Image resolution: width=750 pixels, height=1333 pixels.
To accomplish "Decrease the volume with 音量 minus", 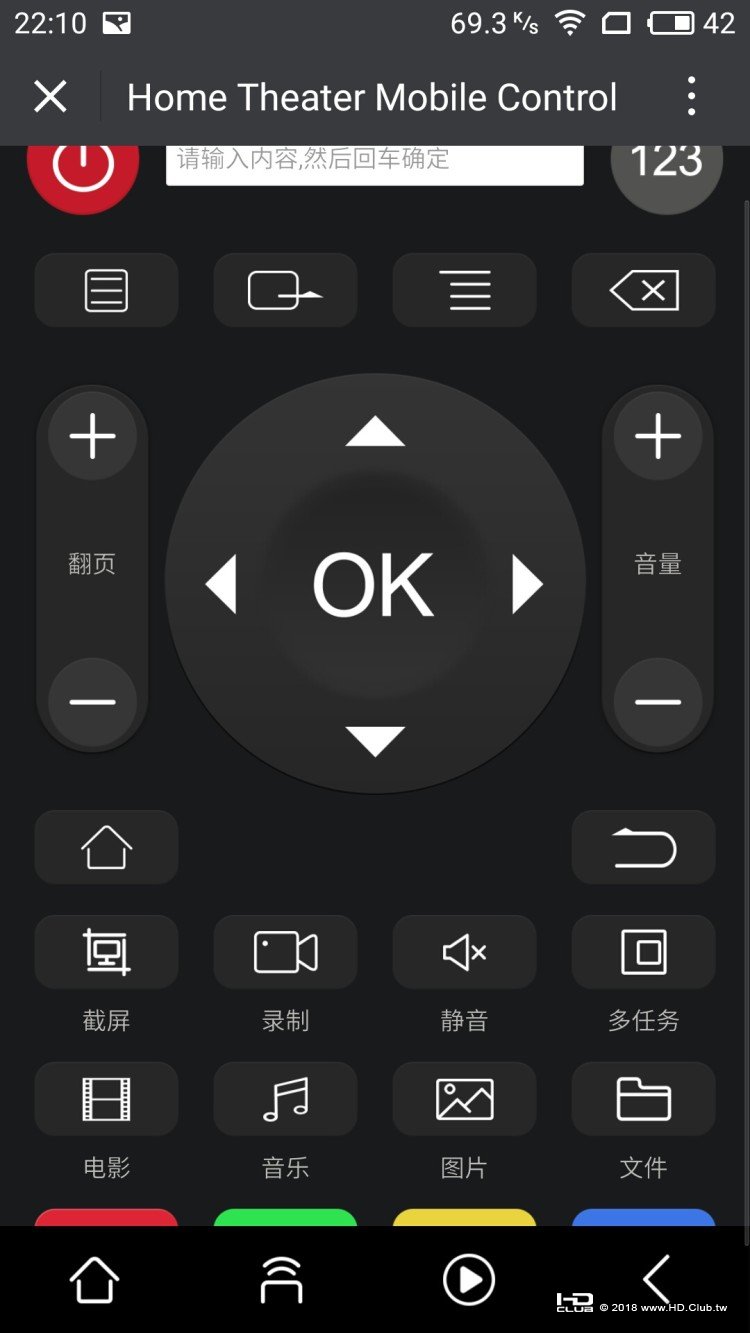I will click(657, 702).
